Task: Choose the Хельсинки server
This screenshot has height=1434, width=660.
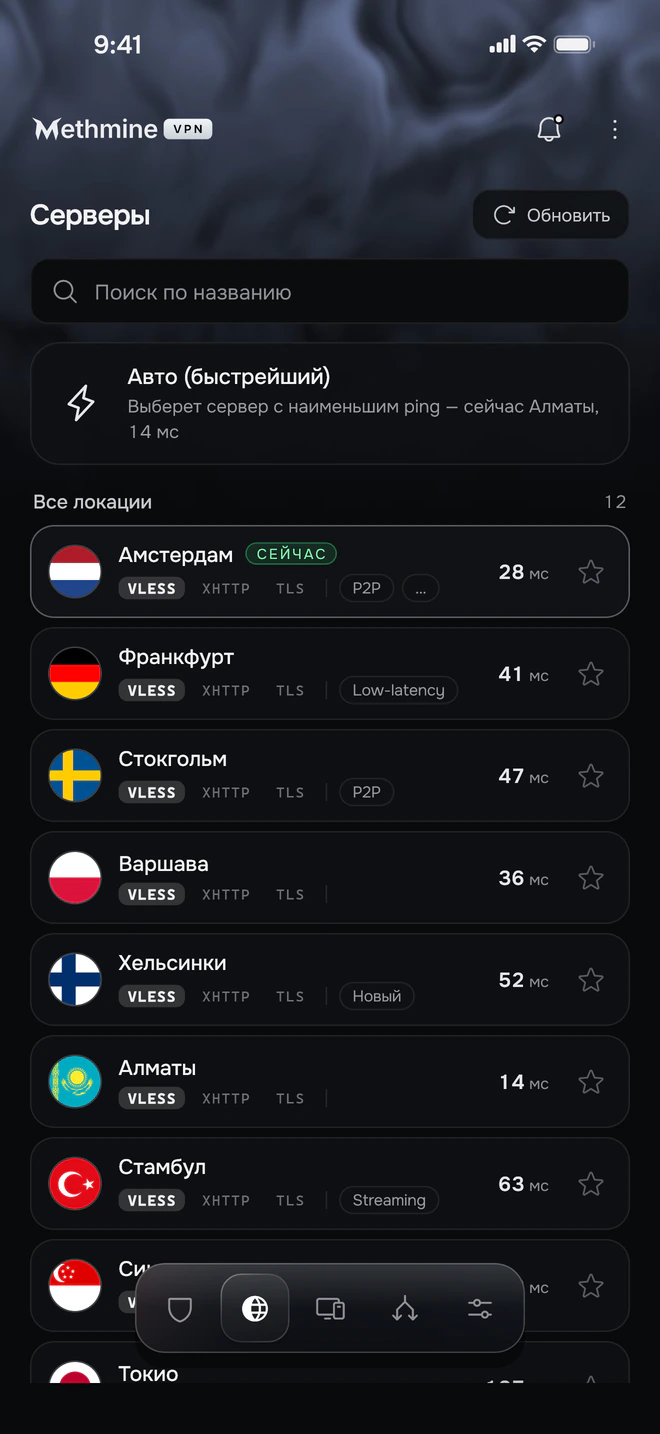Action: pyautogui.click(x=330, y=980)
